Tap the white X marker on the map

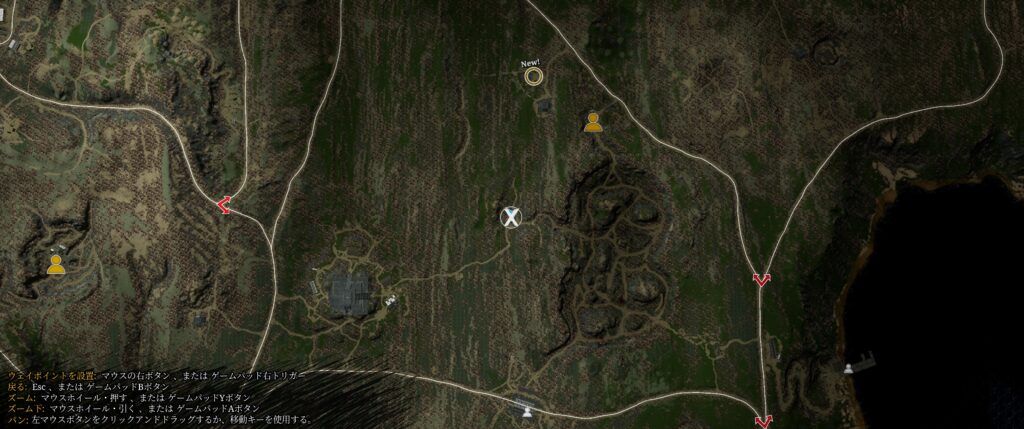(511, 218)
